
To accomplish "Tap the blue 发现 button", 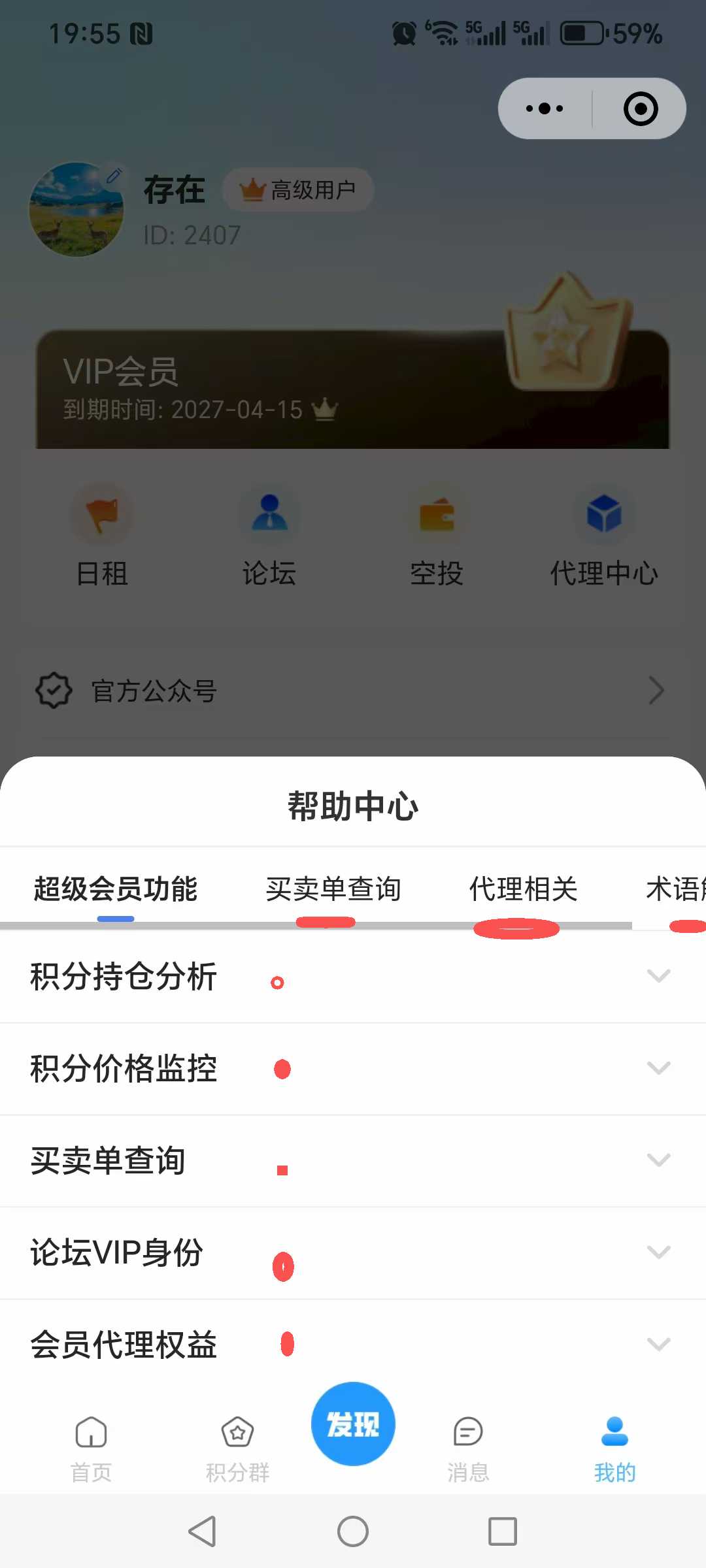I will [x=353, y=1424].
